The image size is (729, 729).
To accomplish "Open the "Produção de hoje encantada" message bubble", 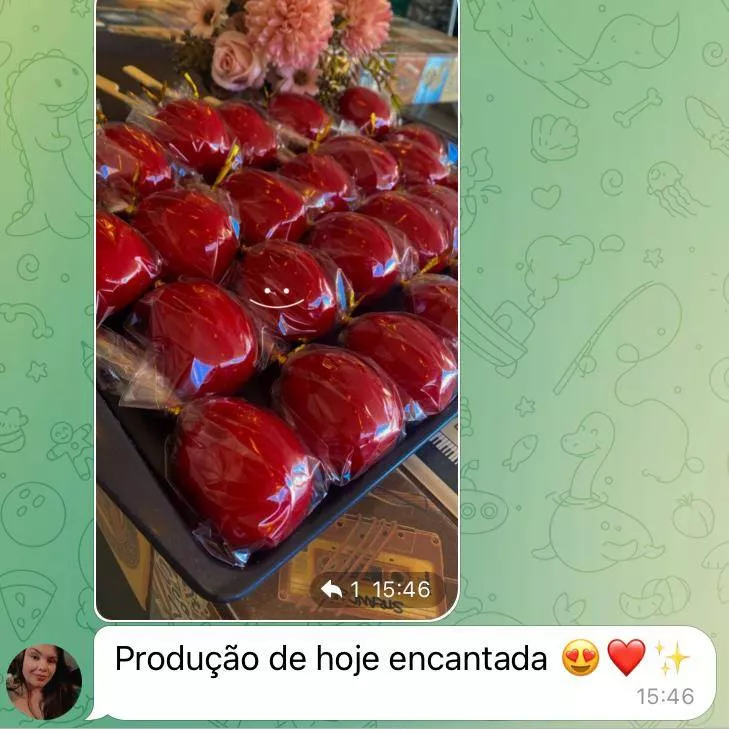I will point(400,671).
